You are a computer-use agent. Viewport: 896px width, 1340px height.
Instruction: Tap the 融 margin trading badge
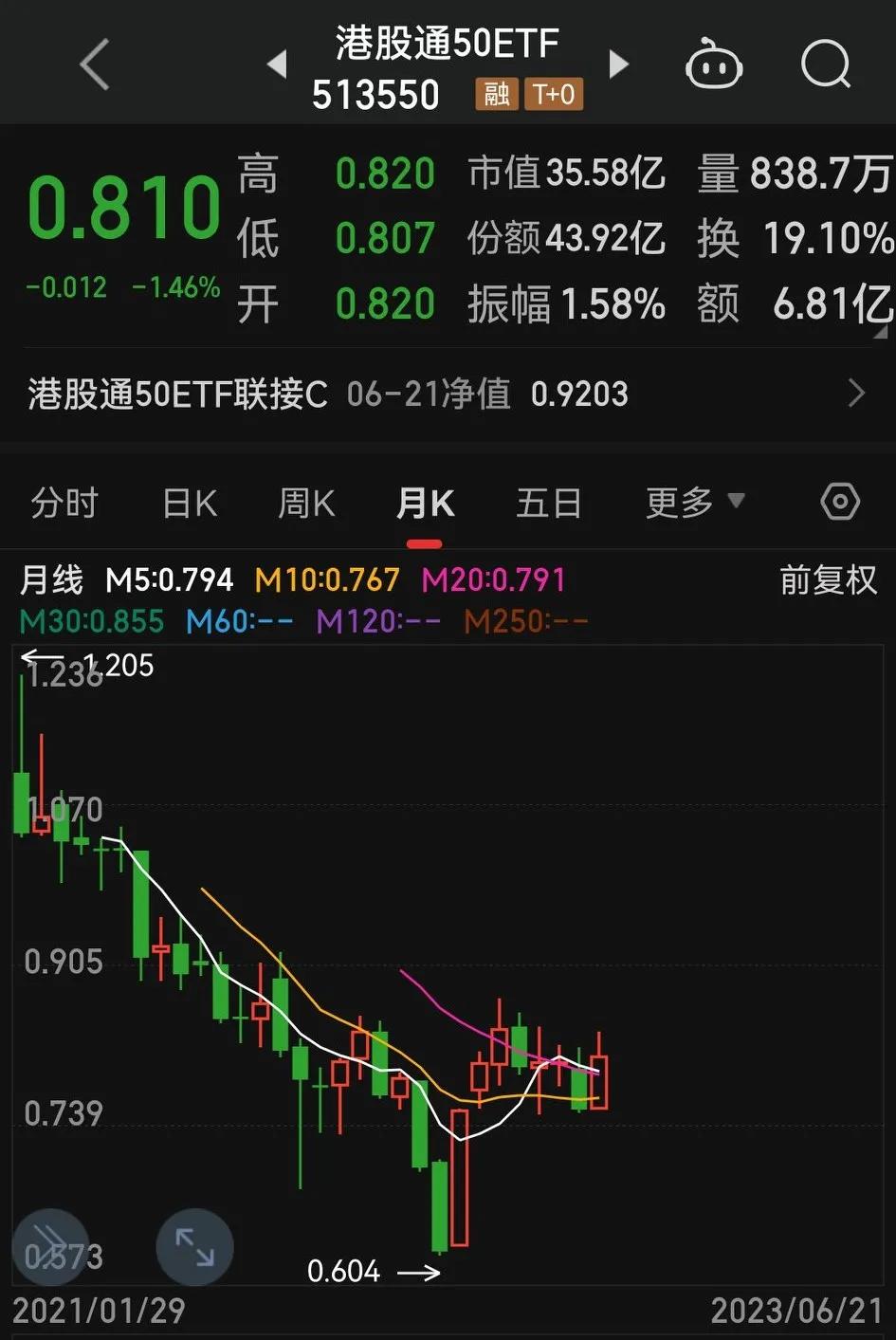497,95
